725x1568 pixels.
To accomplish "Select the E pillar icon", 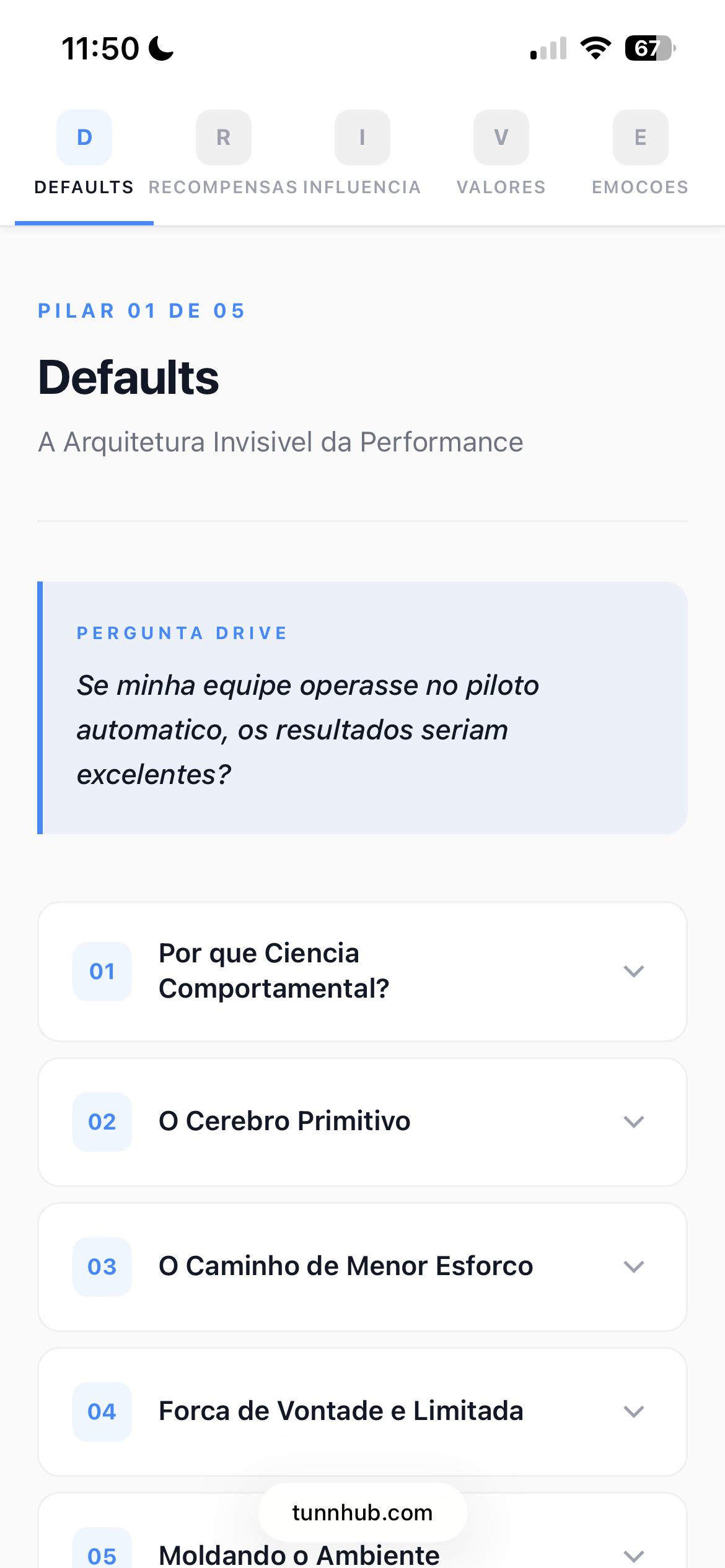I will point(640,137).
